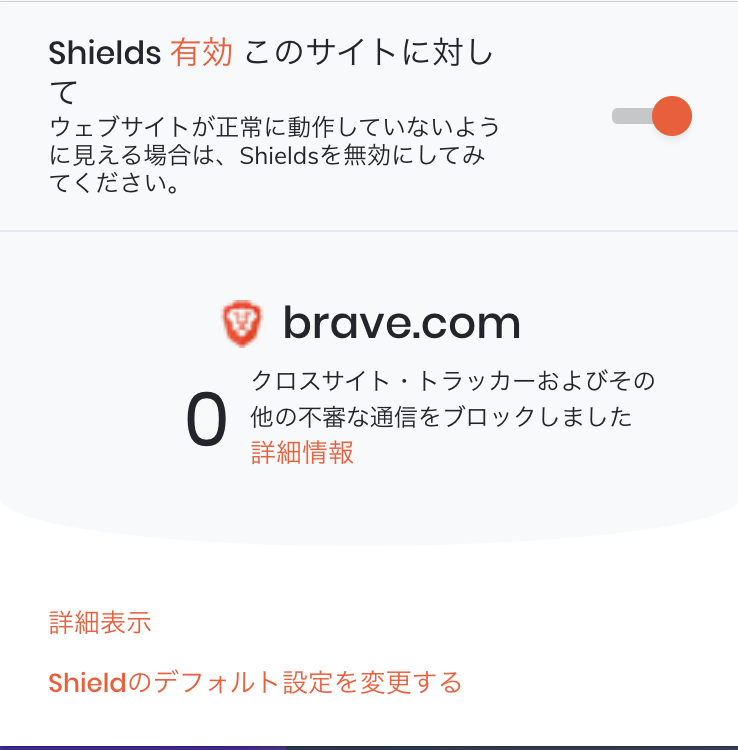Expand the 詳細表示 advanced view

click(x=100, y=623)
